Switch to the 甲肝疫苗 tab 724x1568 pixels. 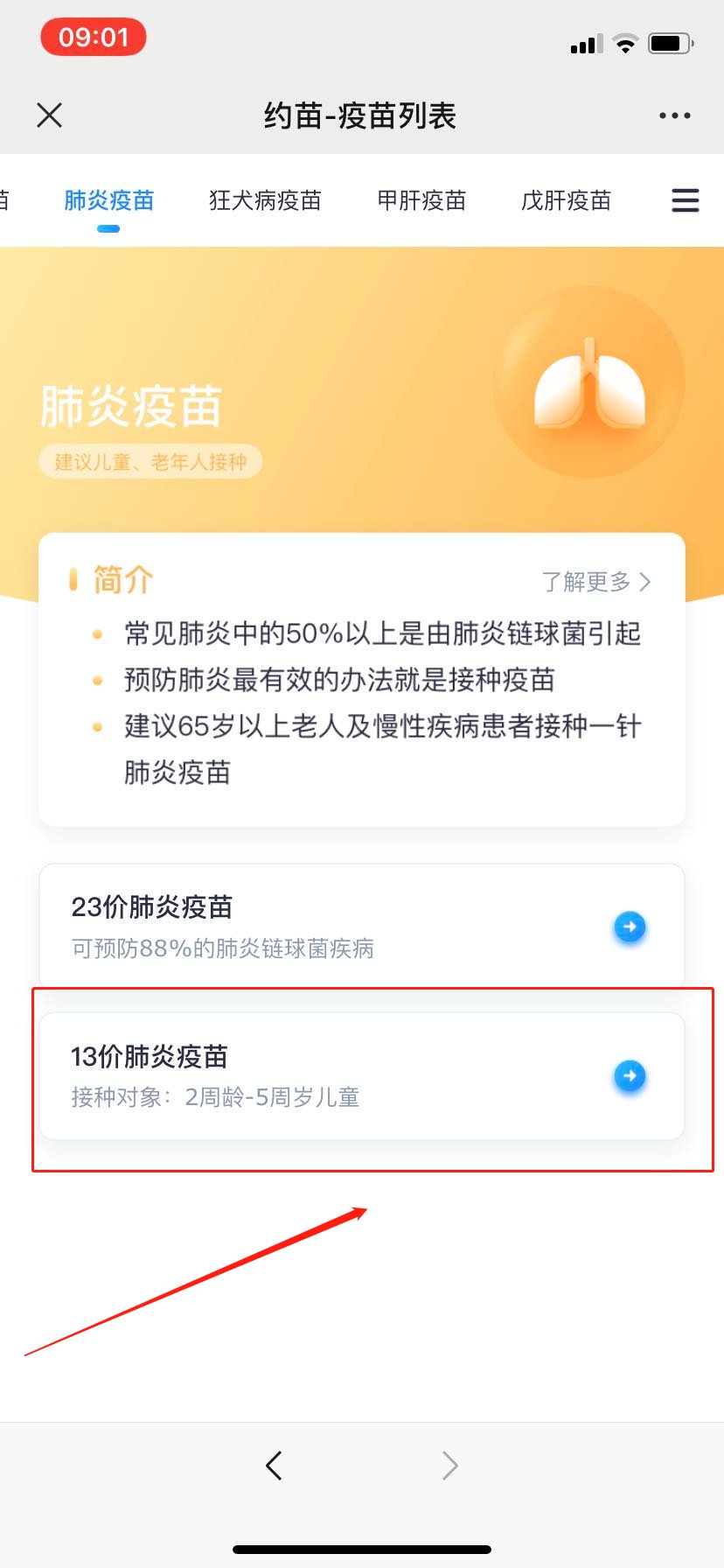(421, 200)
